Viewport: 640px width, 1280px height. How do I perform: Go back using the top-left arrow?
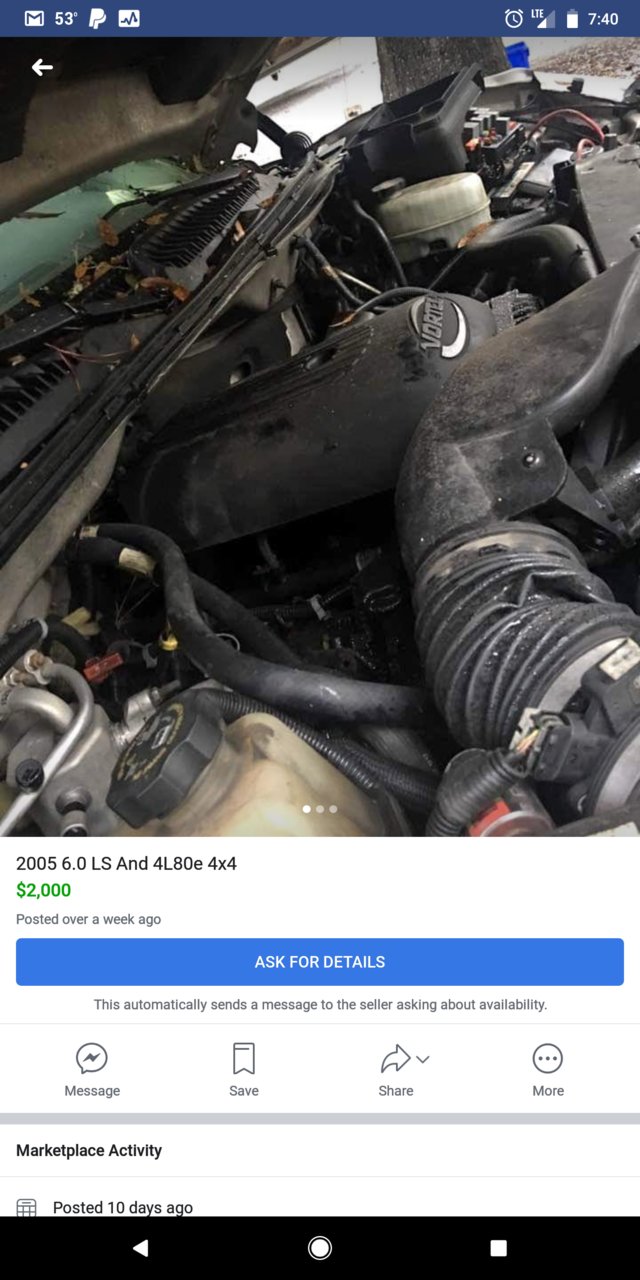coord(42,67)
